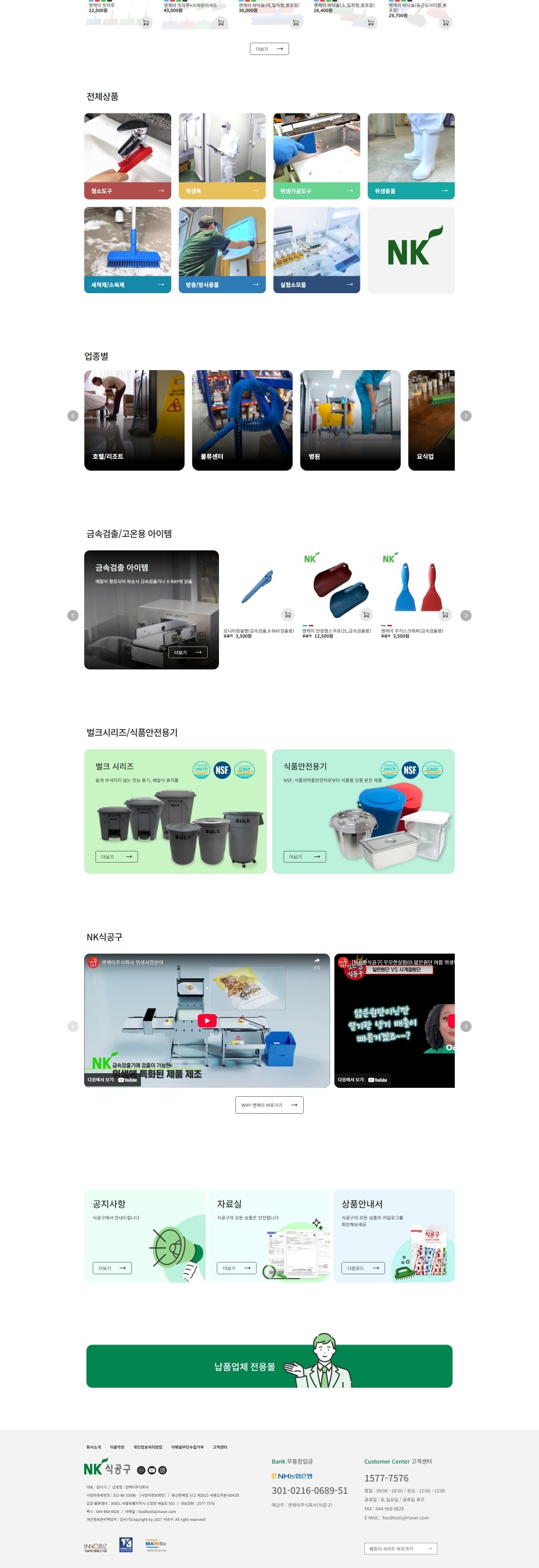The width and height of the screenshot is (539, 1568).
Task: Play the 엔케이주식회사 위생사업분야 video
Action: [x=207, y=1021]
